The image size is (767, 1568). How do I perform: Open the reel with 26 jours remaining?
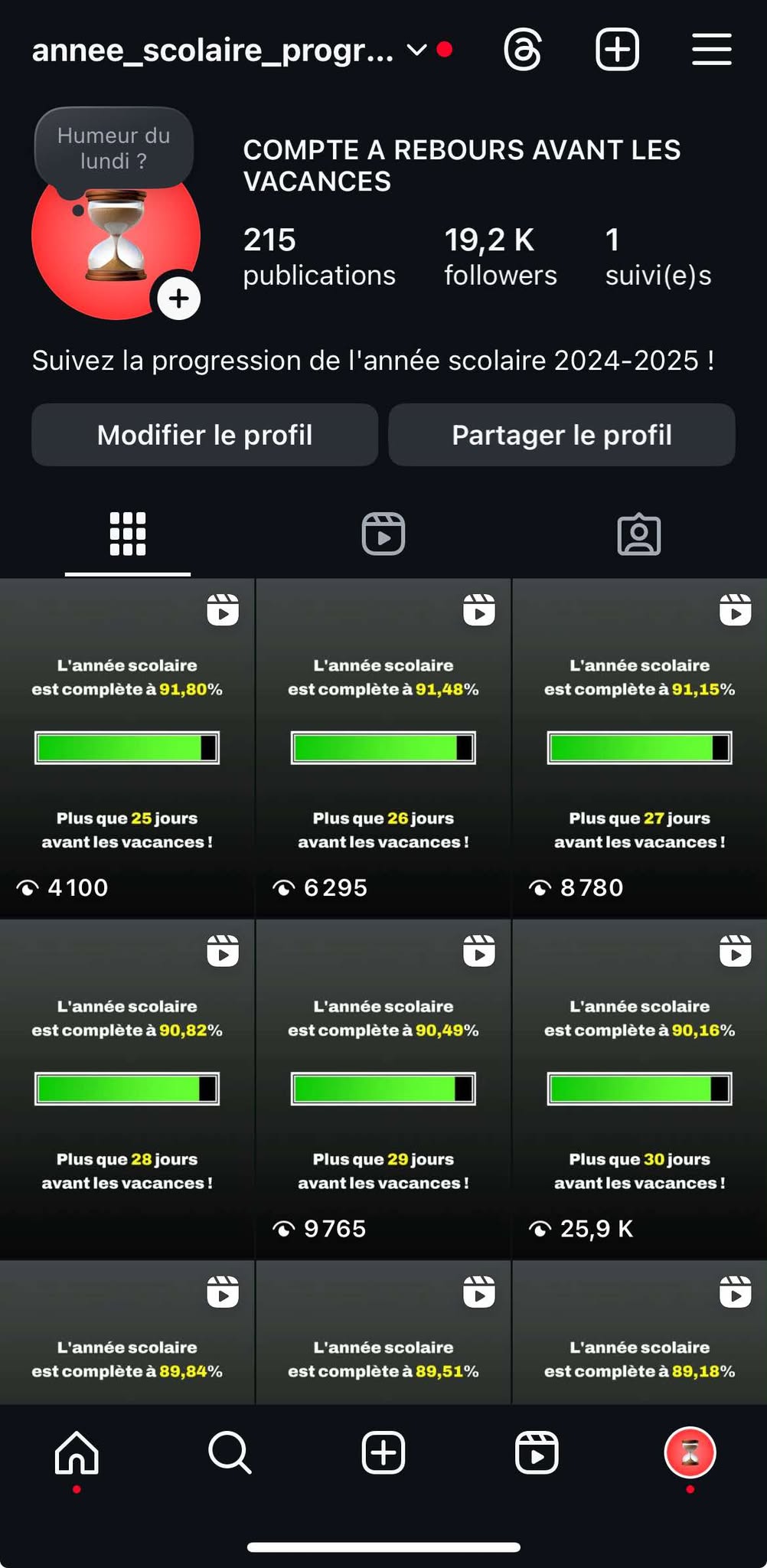point(383,748)
